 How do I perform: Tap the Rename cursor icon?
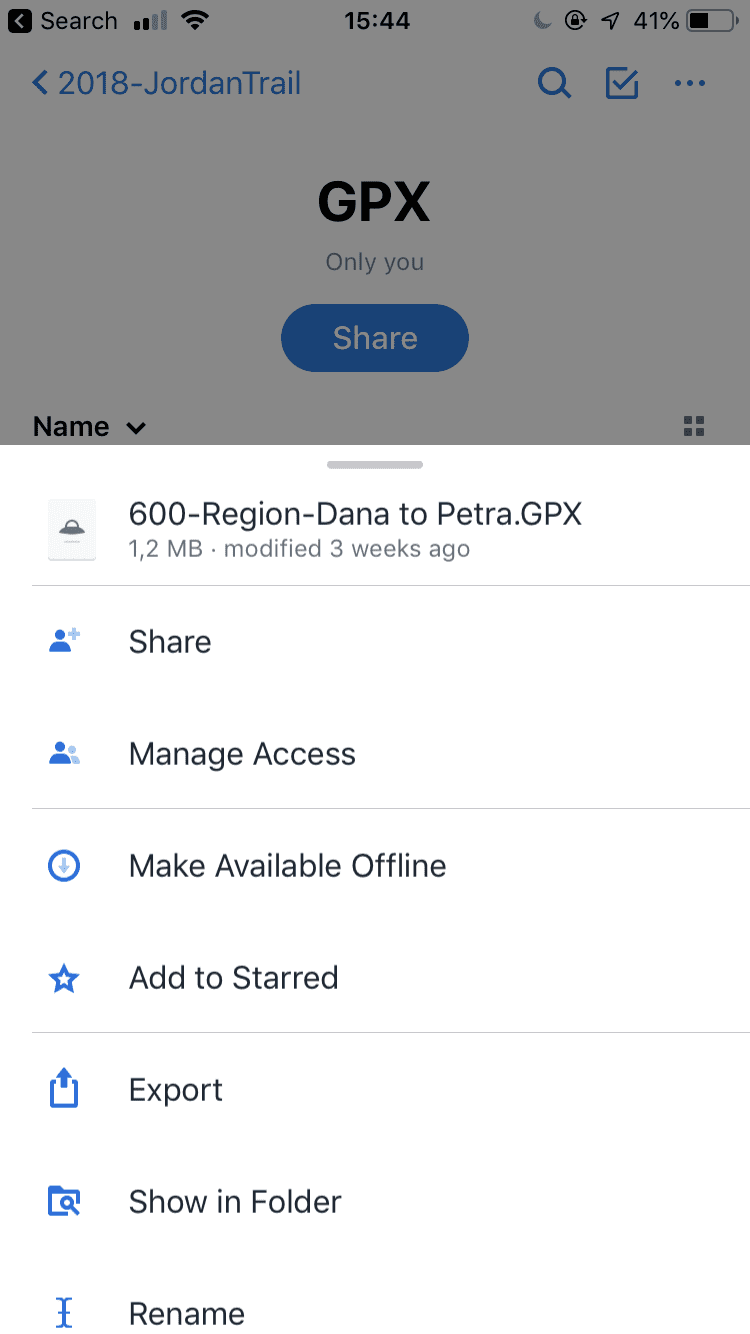(63, 1312)
